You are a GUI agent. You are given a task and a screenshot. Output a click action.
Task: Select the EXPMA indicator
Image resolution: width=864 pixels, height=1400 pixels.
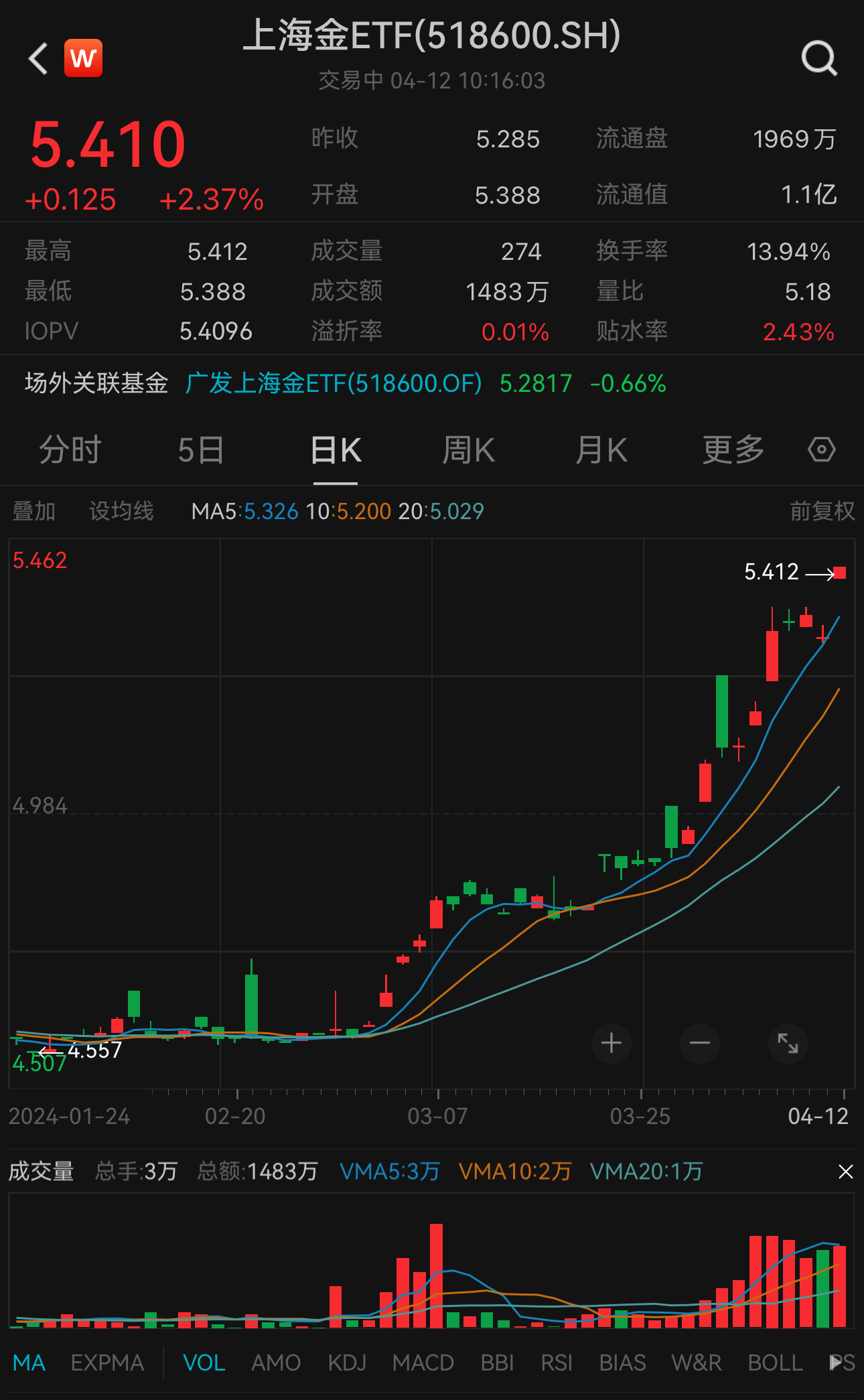coord(107,1363)
